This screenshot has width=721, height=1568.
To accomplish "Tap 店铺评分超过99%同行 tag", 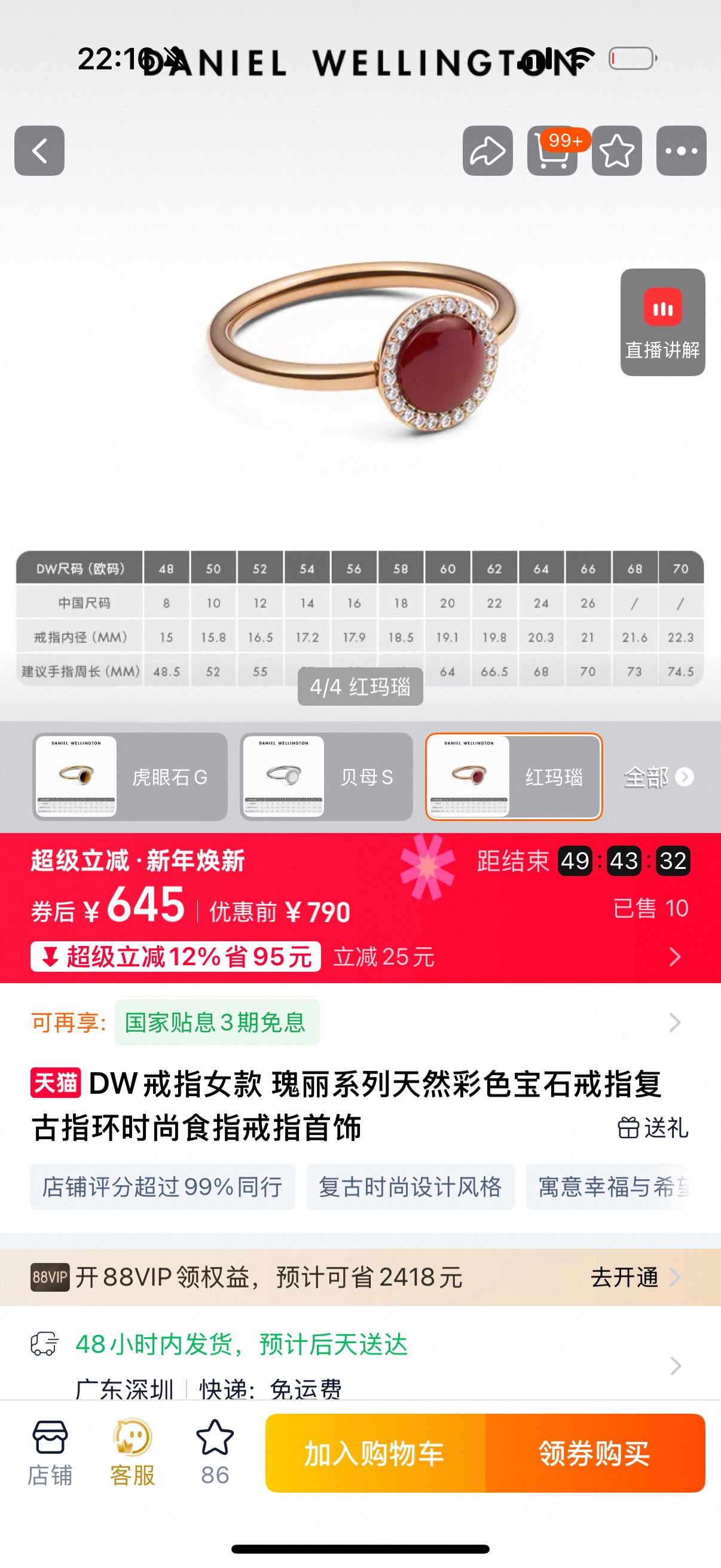I will (163, 1187).
